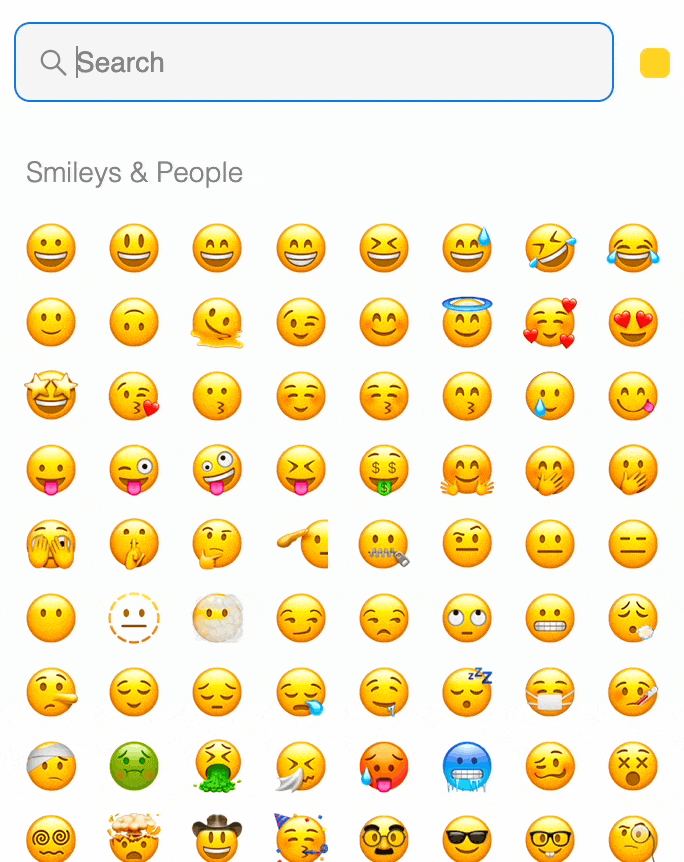Choose the cowboy hat face emoji

[x=217, y=837]
